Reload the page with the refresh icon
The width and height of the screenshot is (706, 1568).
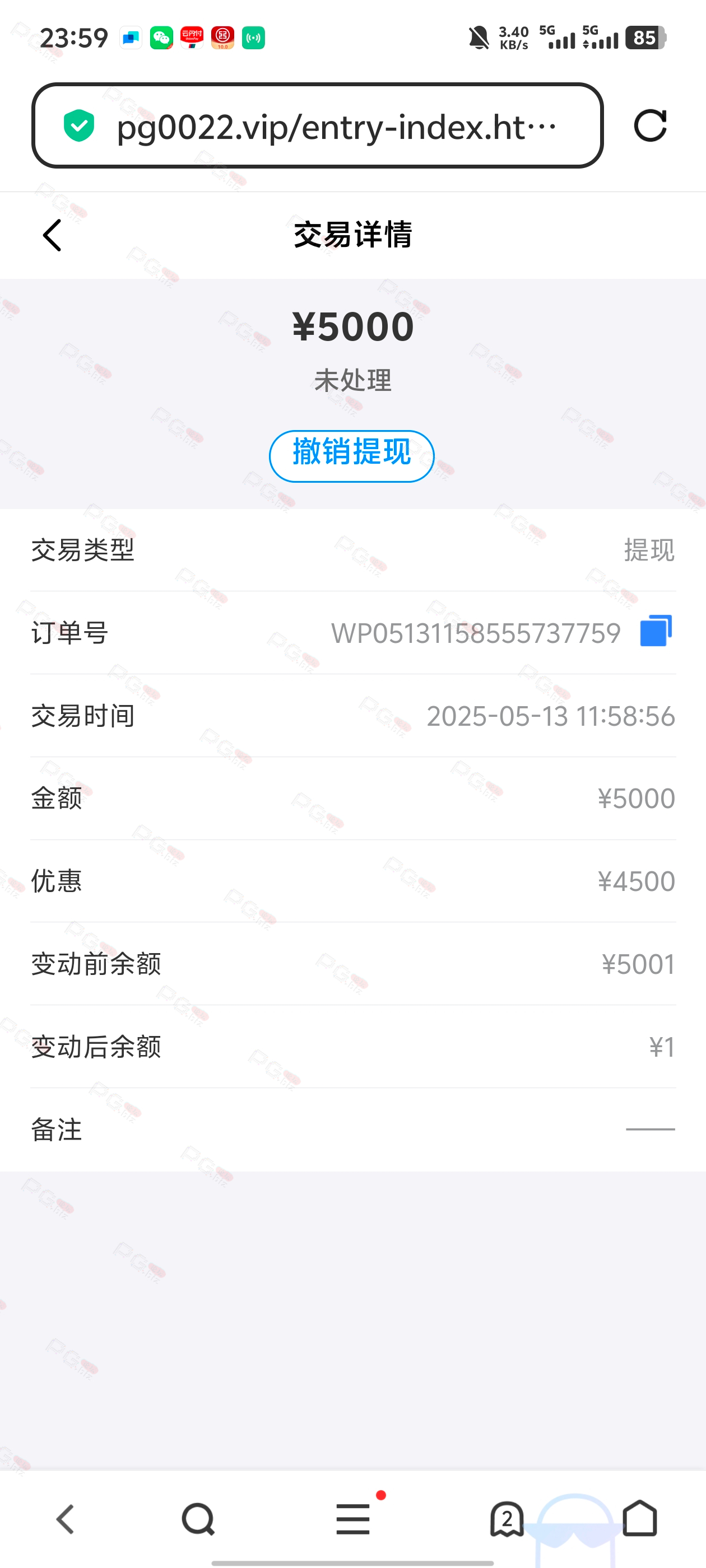point(650,126)
